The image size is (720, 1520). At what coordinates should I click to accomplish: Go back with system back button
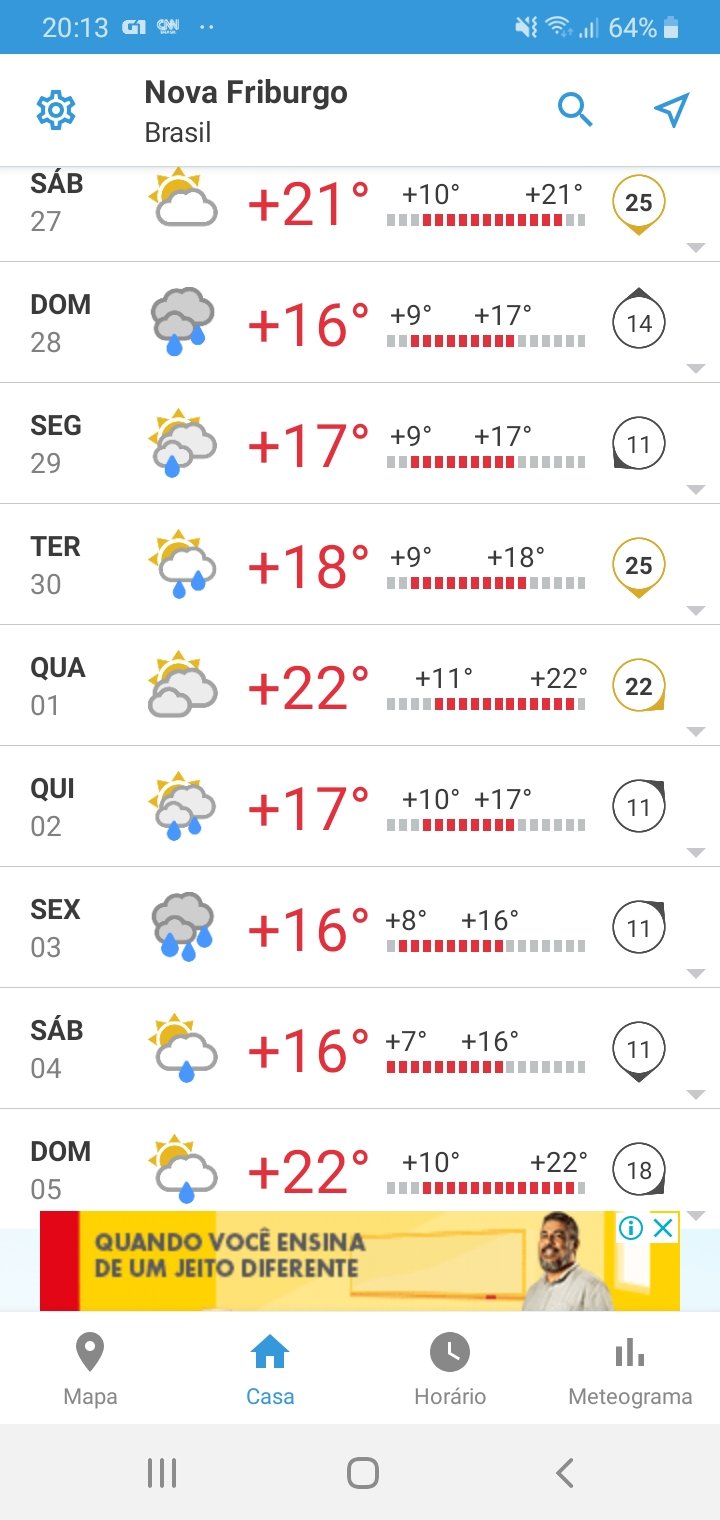(x=565, y=1472)
